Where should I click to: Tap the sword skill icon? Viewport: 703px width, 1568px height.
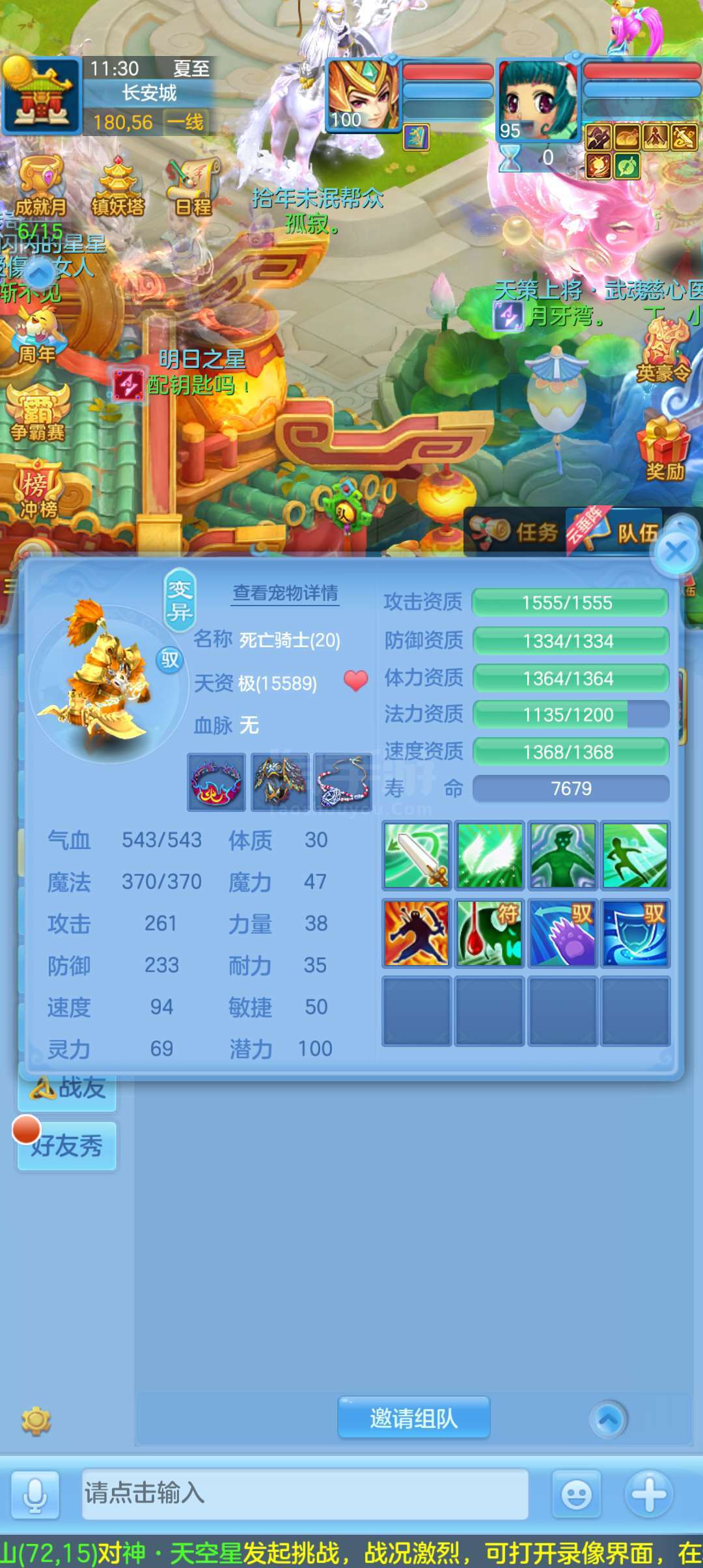coord(417,856)
